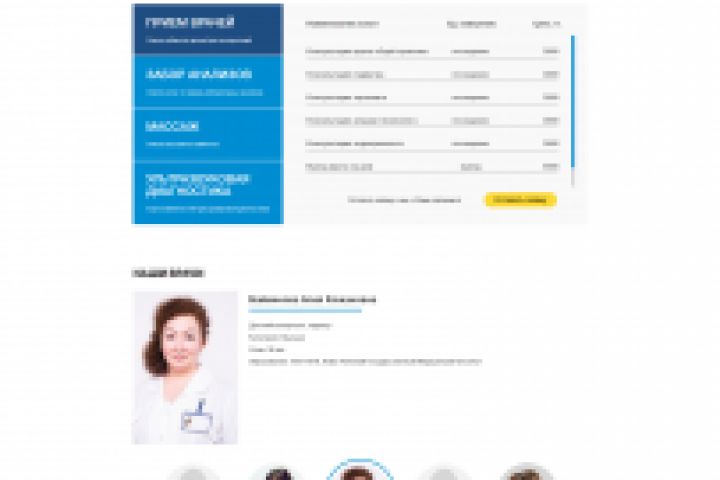Choose the last doctor avatar in the row
720x480 pixels.
point(526,473)
